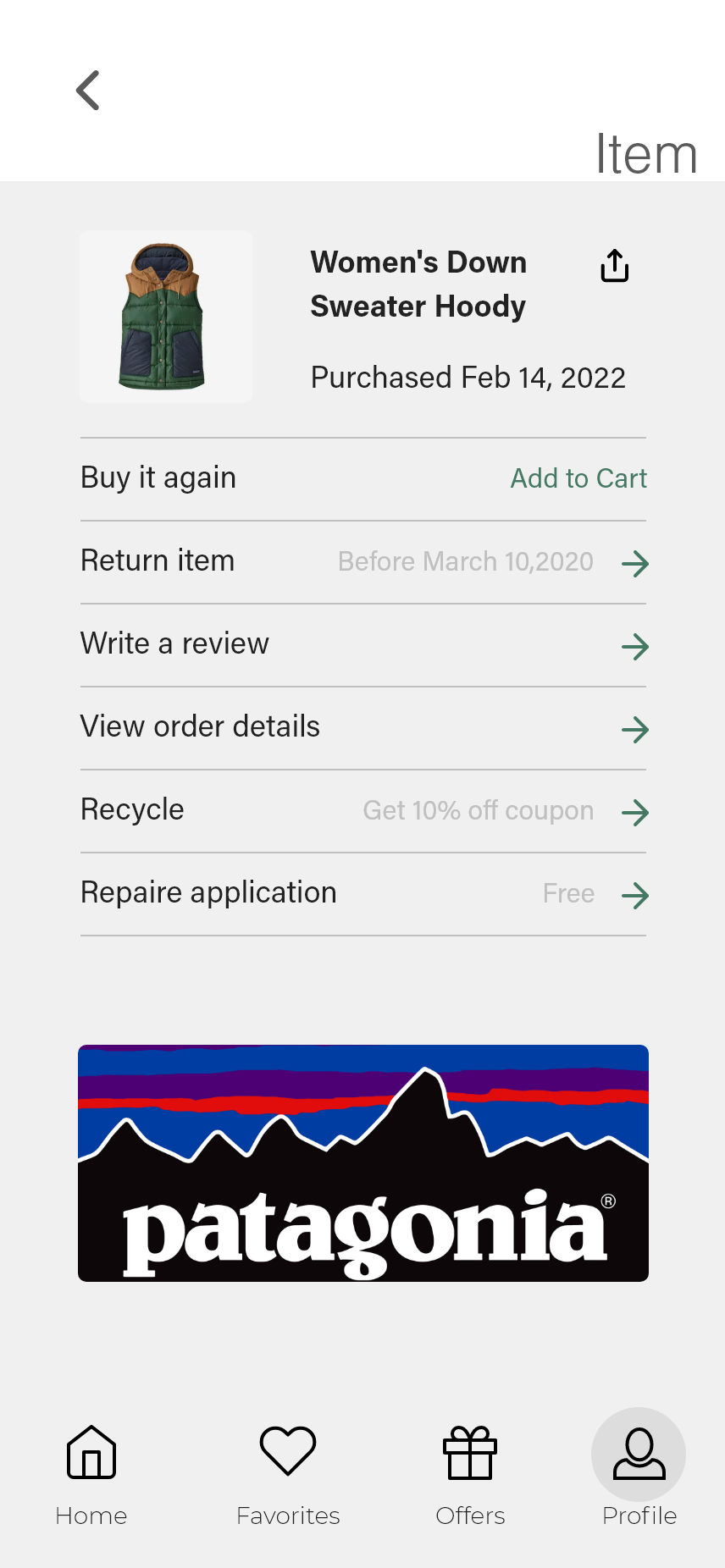Select the Profile tab

pyautogui.click(x=639, y=1469)
